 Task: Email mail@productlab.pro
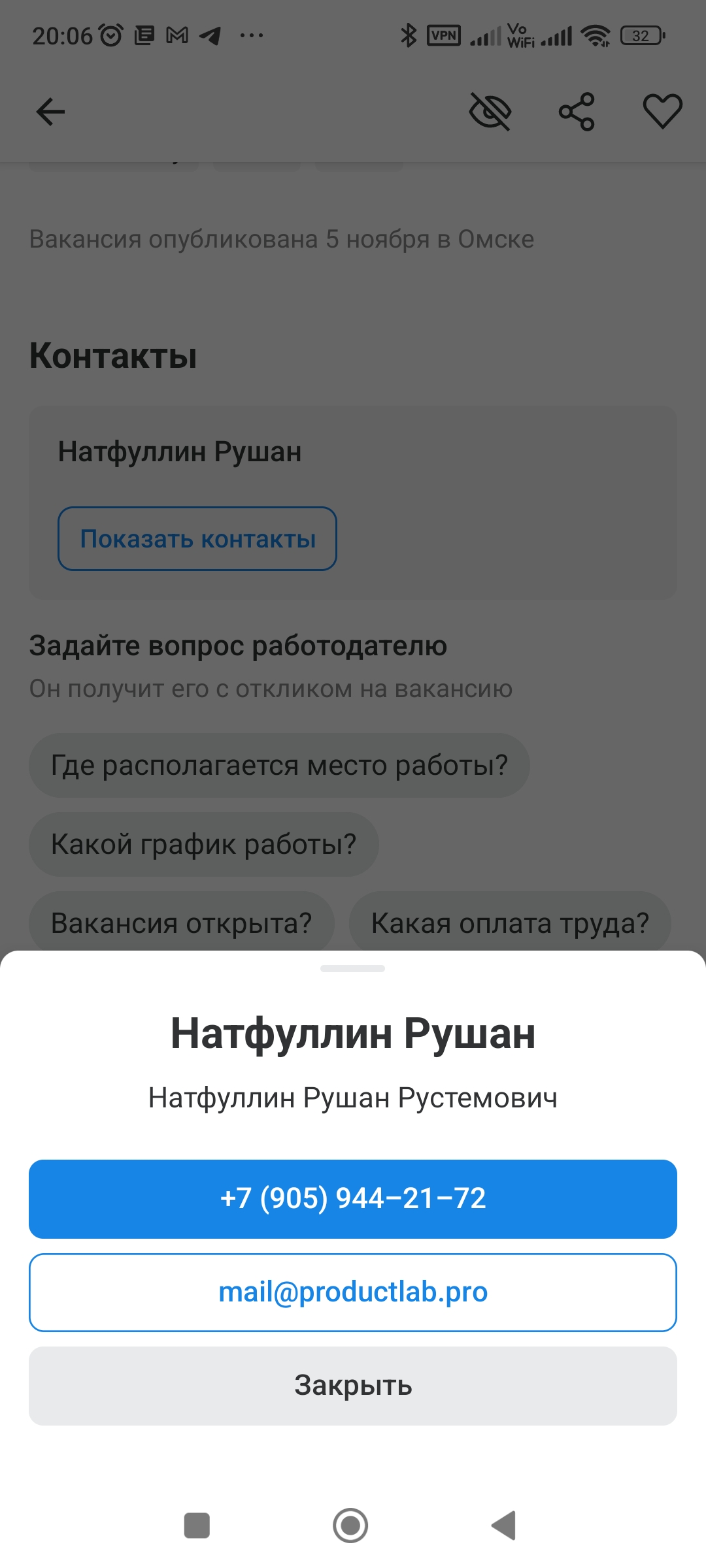(353, 1292)
